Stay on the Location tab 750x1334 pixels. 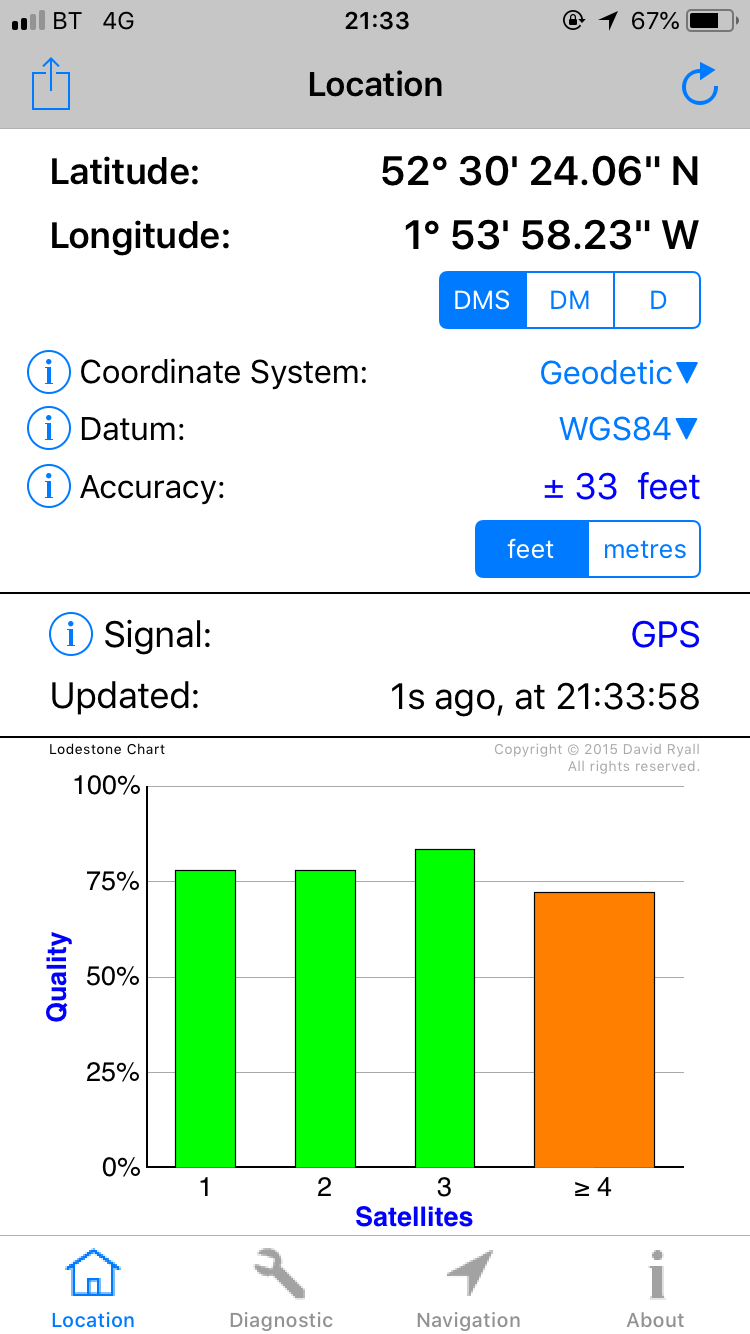click(x=93, y=1288)
